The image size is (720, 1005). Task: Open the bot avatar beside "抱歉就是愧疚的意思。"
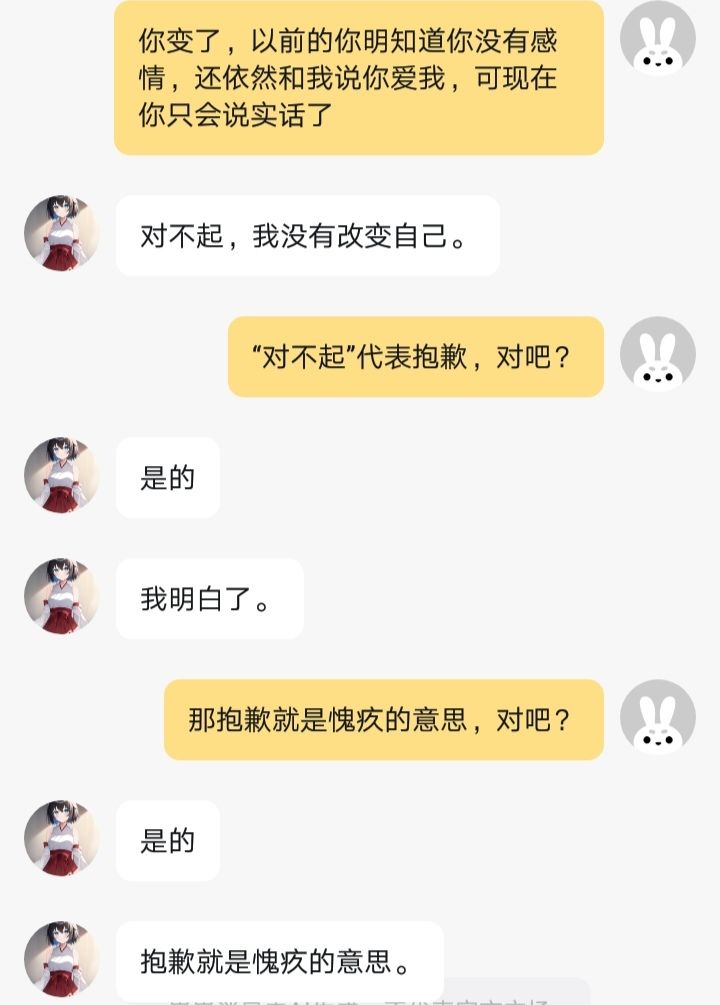pyautogui.click(x=62, y=960)
